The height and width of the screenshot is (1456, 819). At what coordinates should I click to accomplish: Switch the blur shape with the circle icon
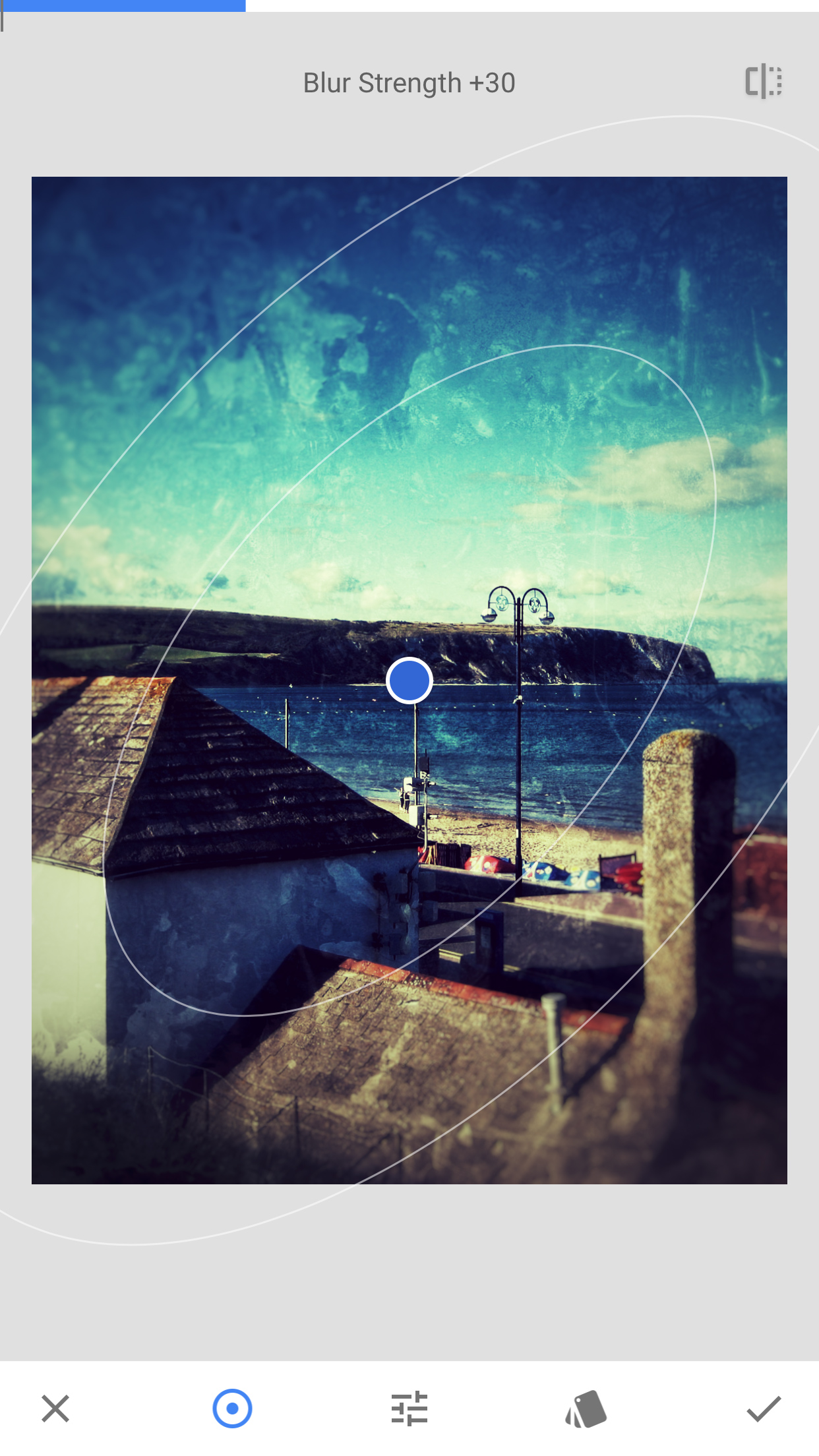point(232,1409)
